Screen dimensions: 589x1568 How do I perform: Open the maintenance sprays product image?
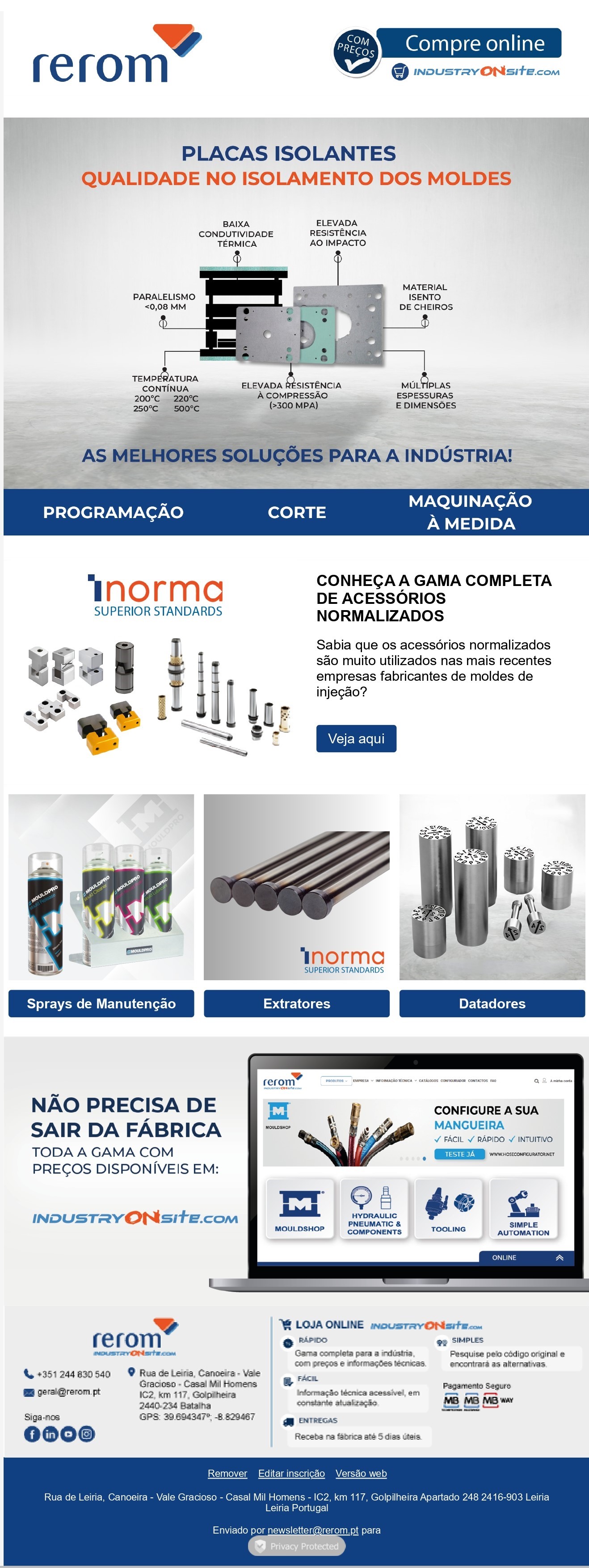tap(101, 886)
